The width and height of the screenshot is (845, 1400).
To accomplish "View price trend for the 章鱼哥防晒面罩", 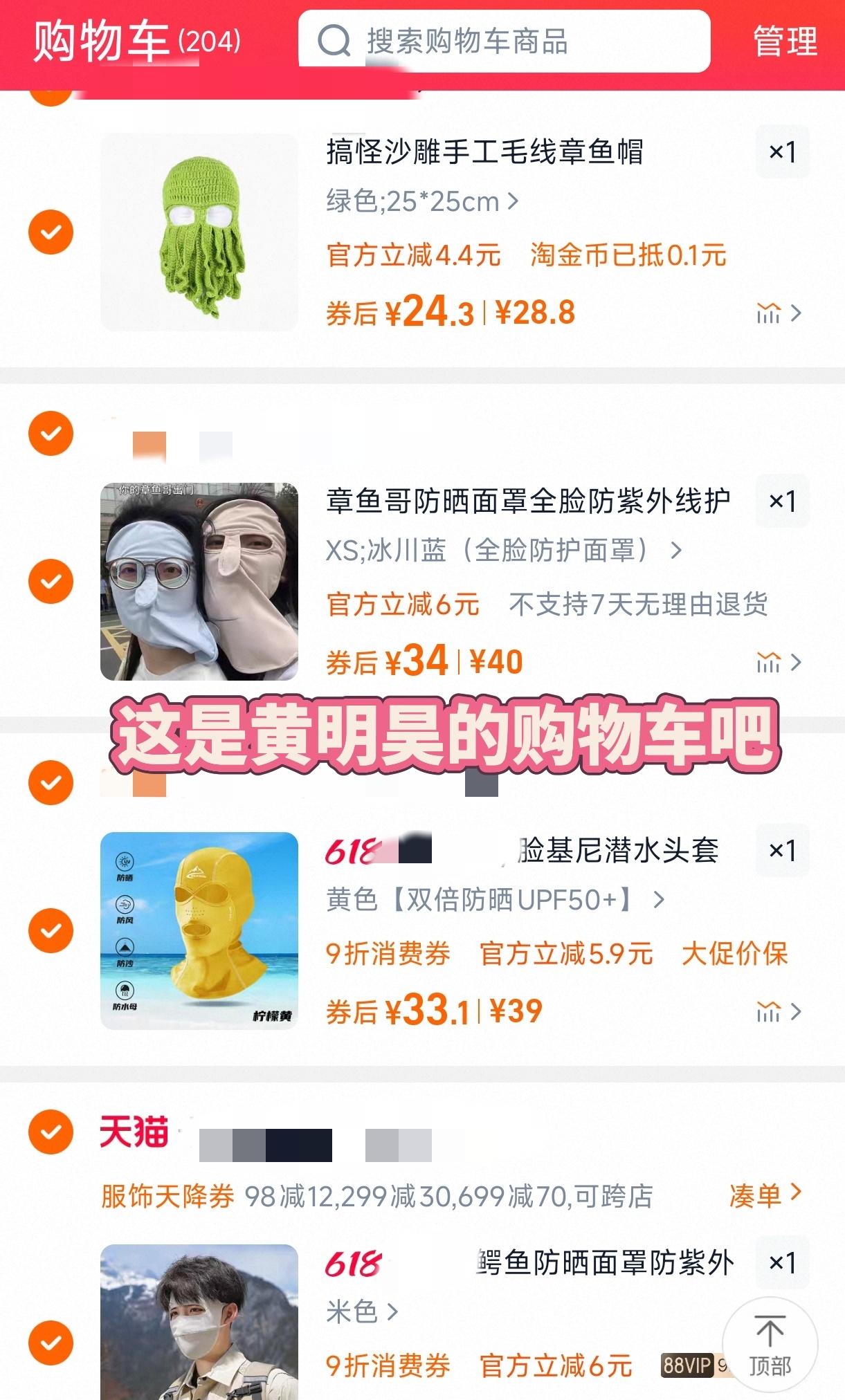I will 778,663.
